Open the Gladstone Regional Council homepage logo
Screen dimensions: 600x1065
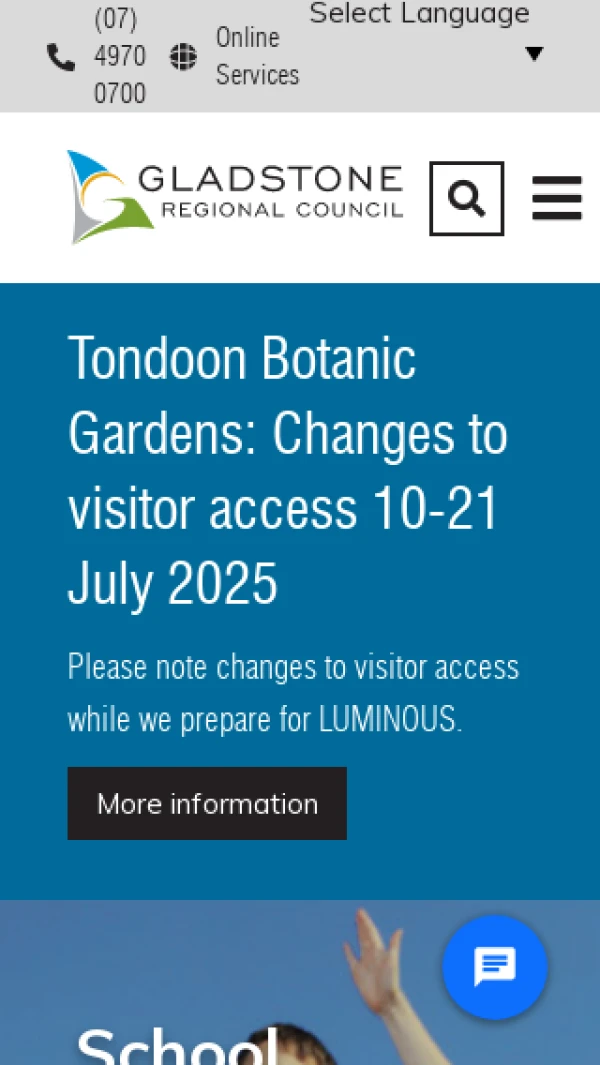pos(235,197)
